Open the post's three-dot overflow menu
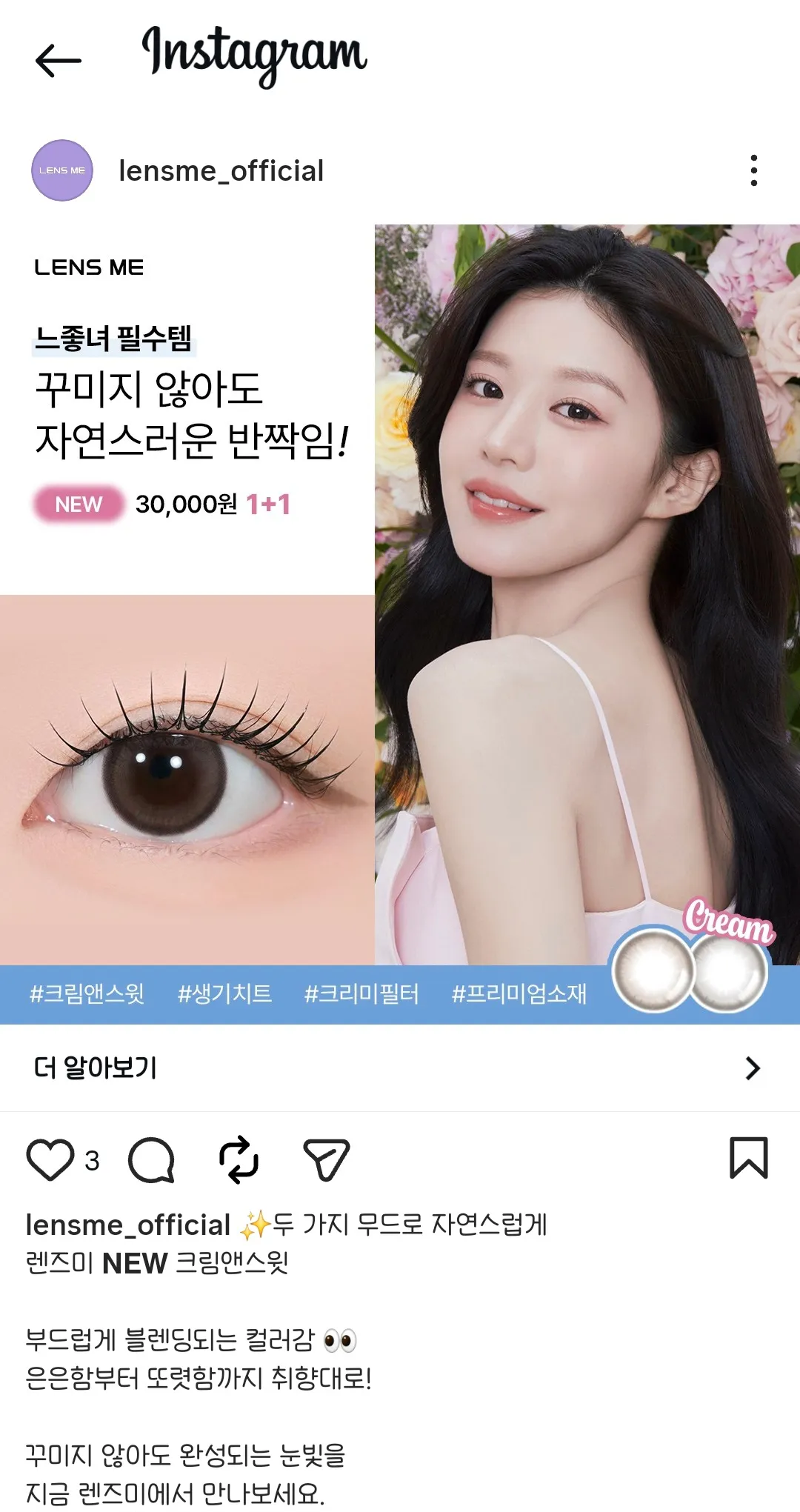 [753, 170]
